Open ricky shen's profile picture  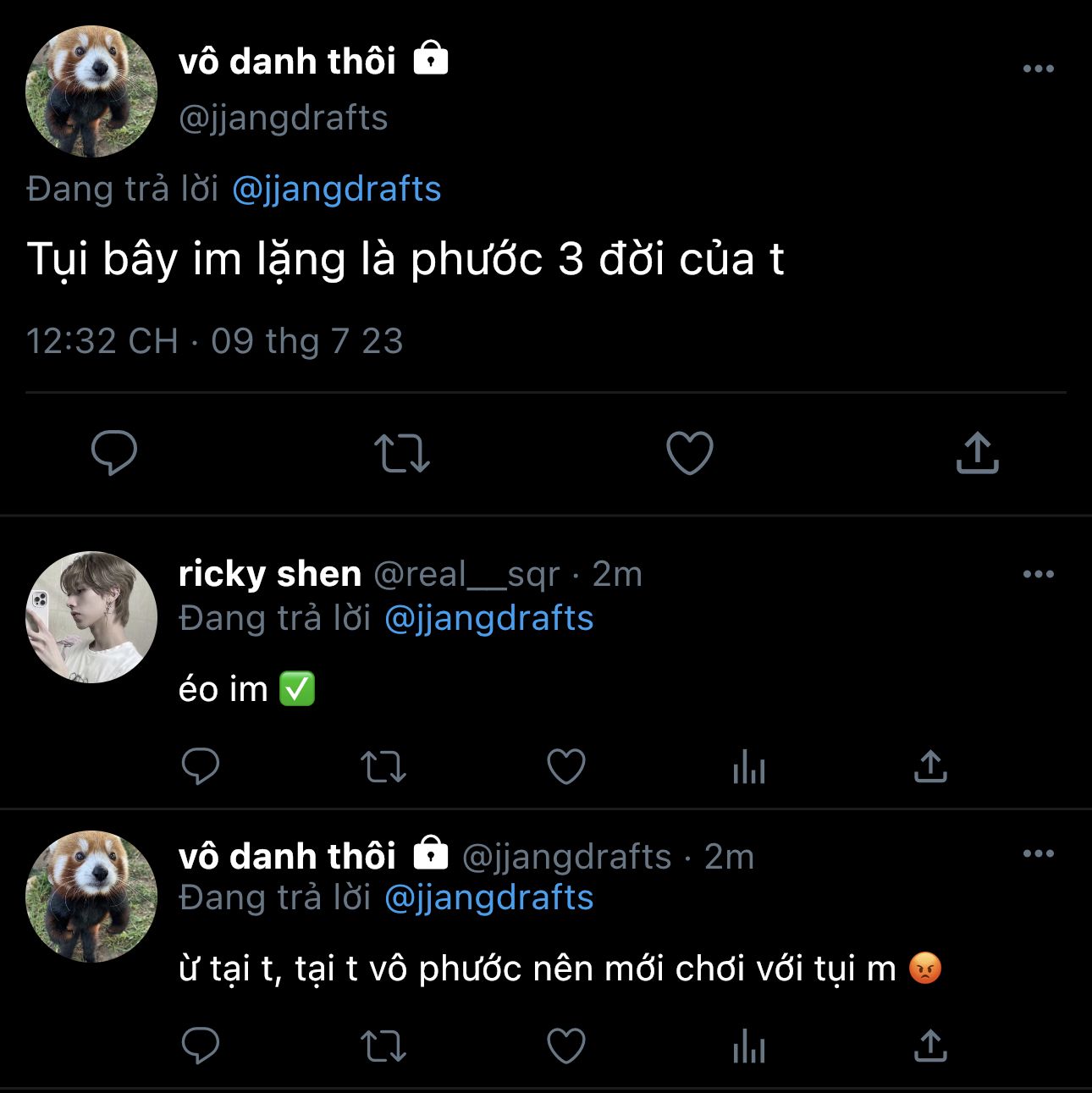click(91, 617)
